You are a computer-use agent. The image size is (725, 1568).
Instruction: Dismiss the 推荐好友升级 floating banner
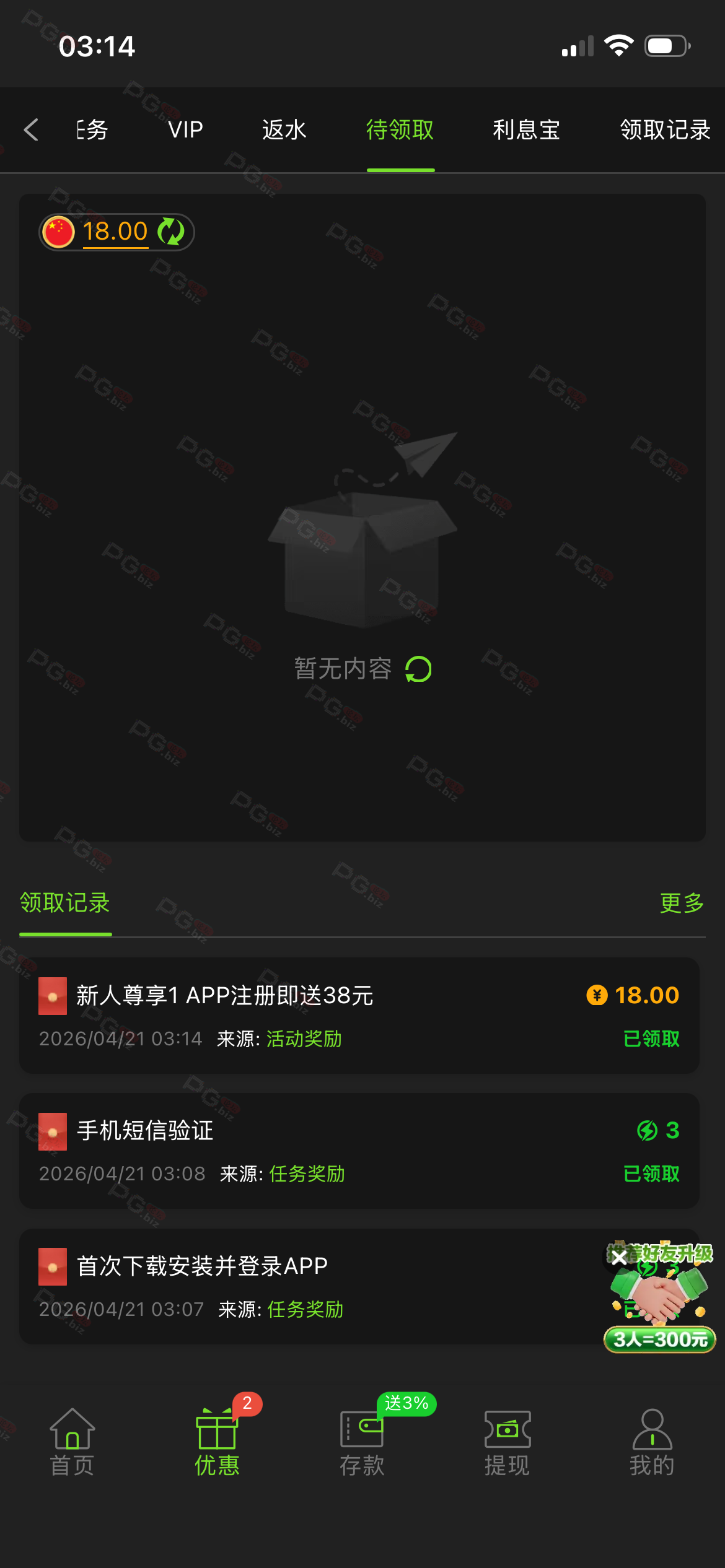618,1257
